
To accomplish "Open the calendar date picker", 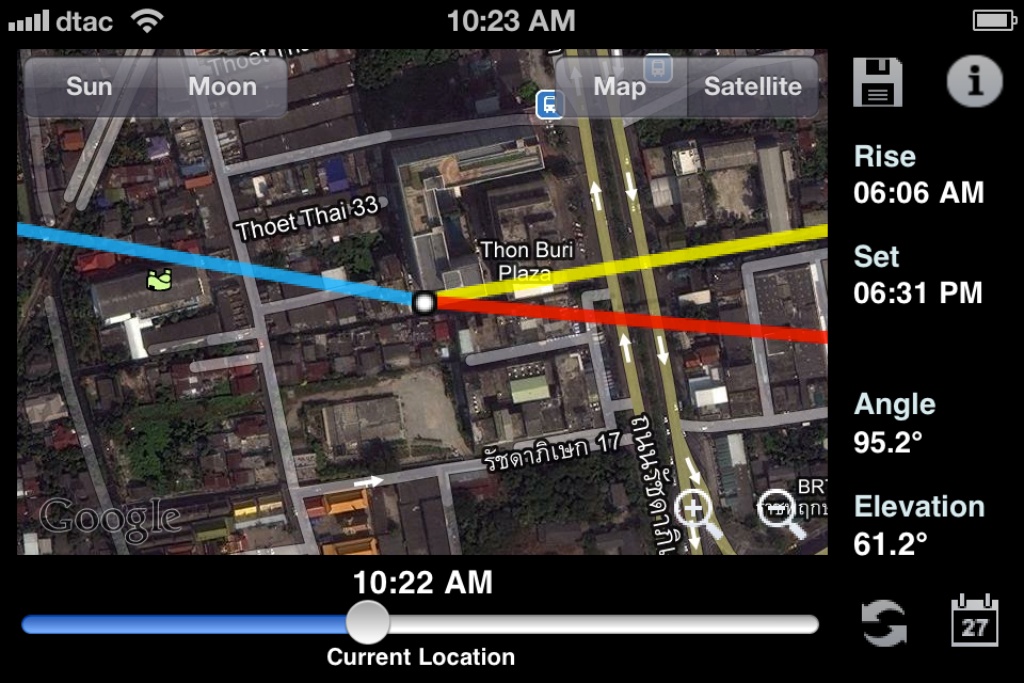I will [974, 621].
